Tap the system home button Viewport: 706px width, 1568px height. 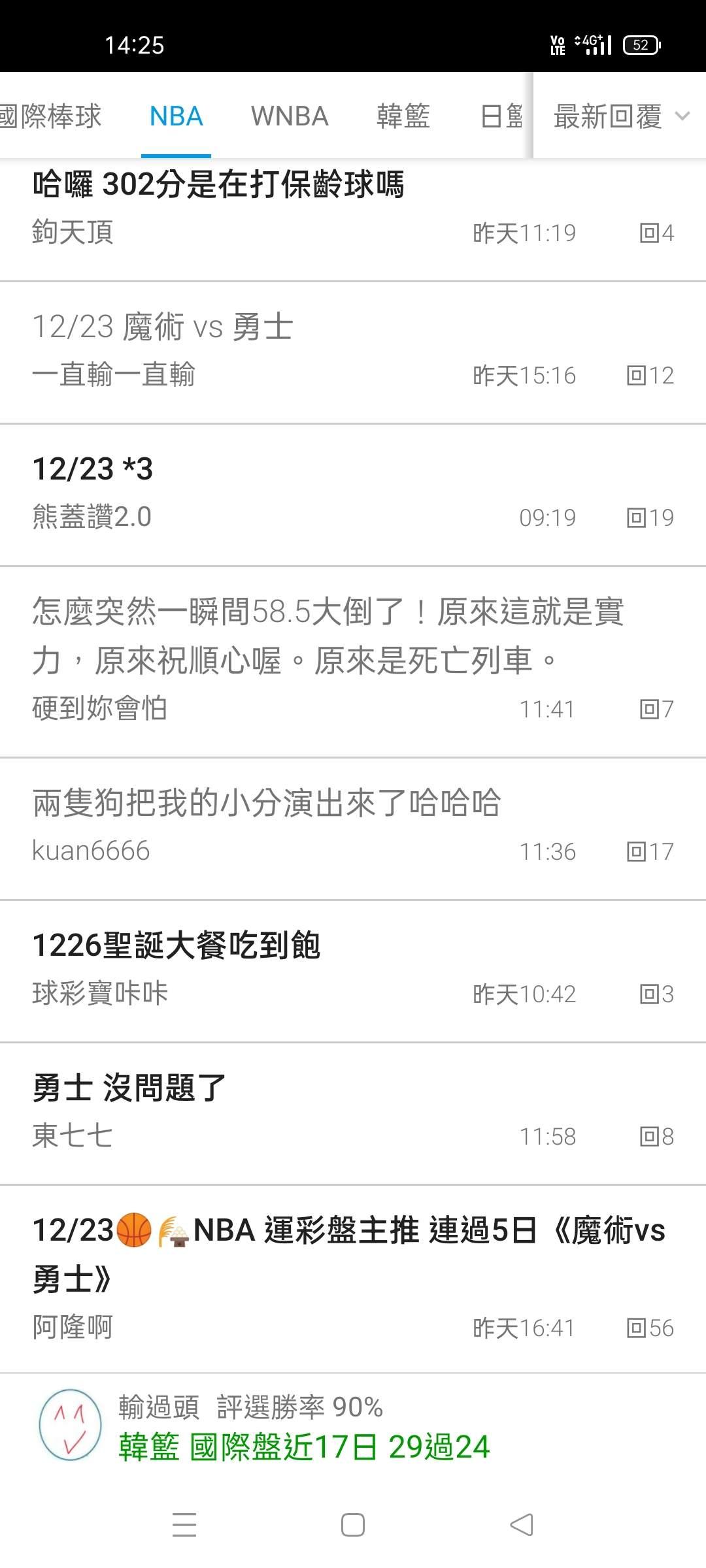point(353,1526)
